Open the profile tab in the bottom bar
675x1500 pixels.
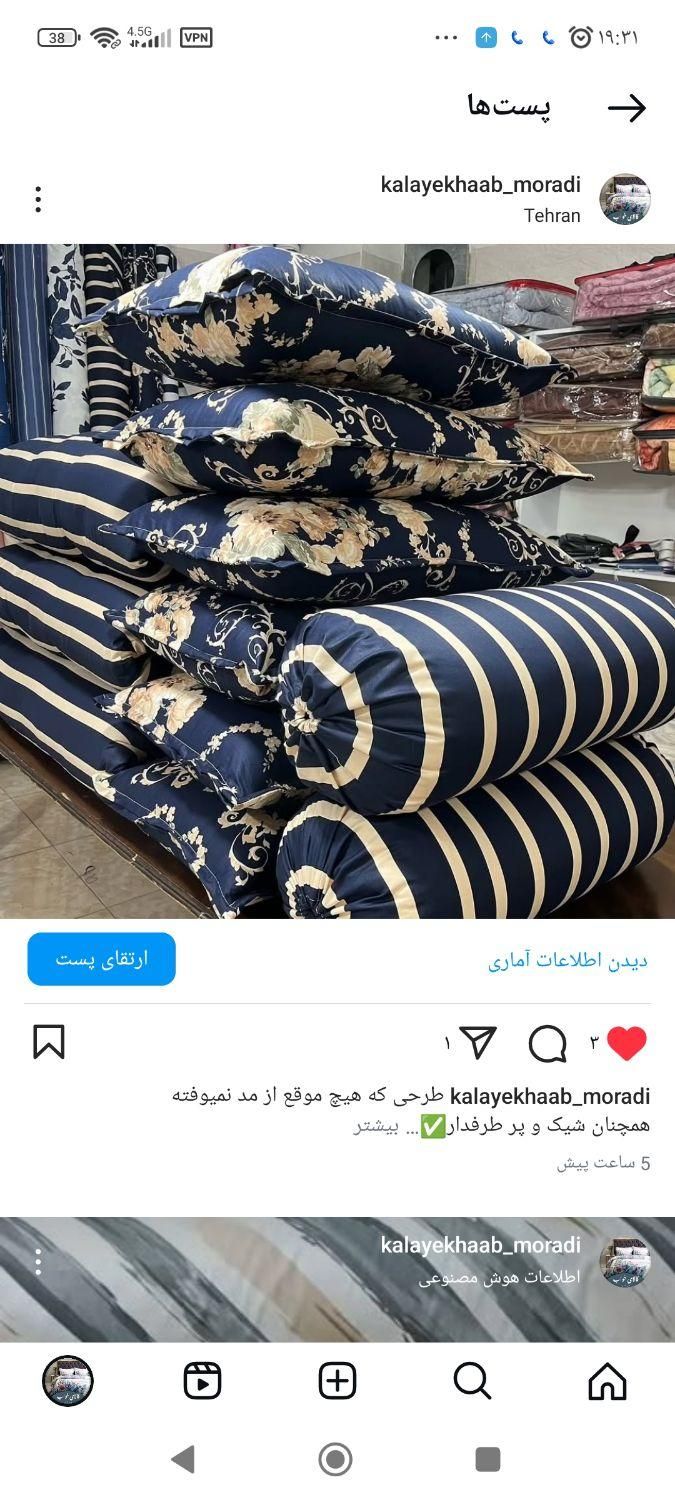coord(68,1381)
